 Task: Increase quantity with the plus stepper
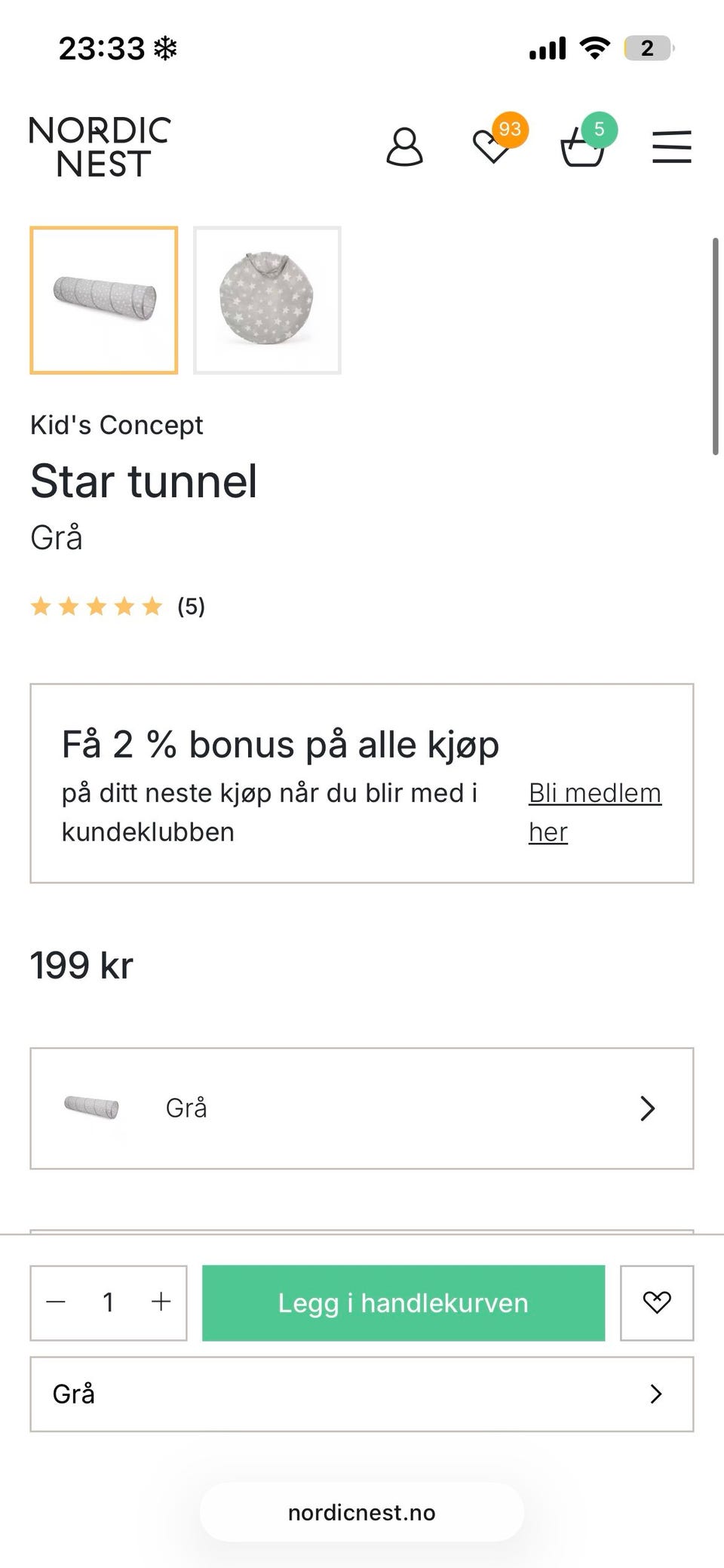pos(161,1302)
